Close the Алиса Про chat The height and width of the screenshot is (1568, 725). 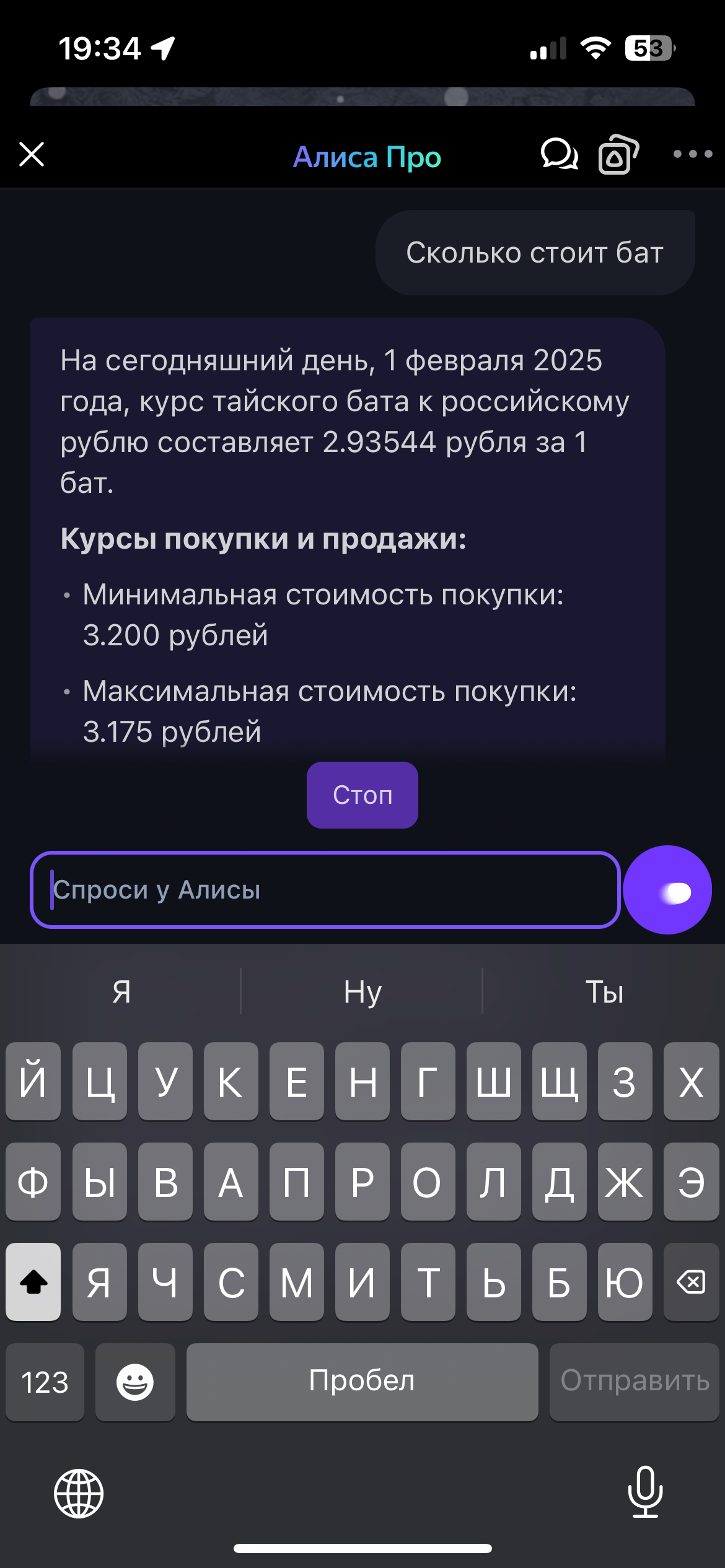coord(32,154)
